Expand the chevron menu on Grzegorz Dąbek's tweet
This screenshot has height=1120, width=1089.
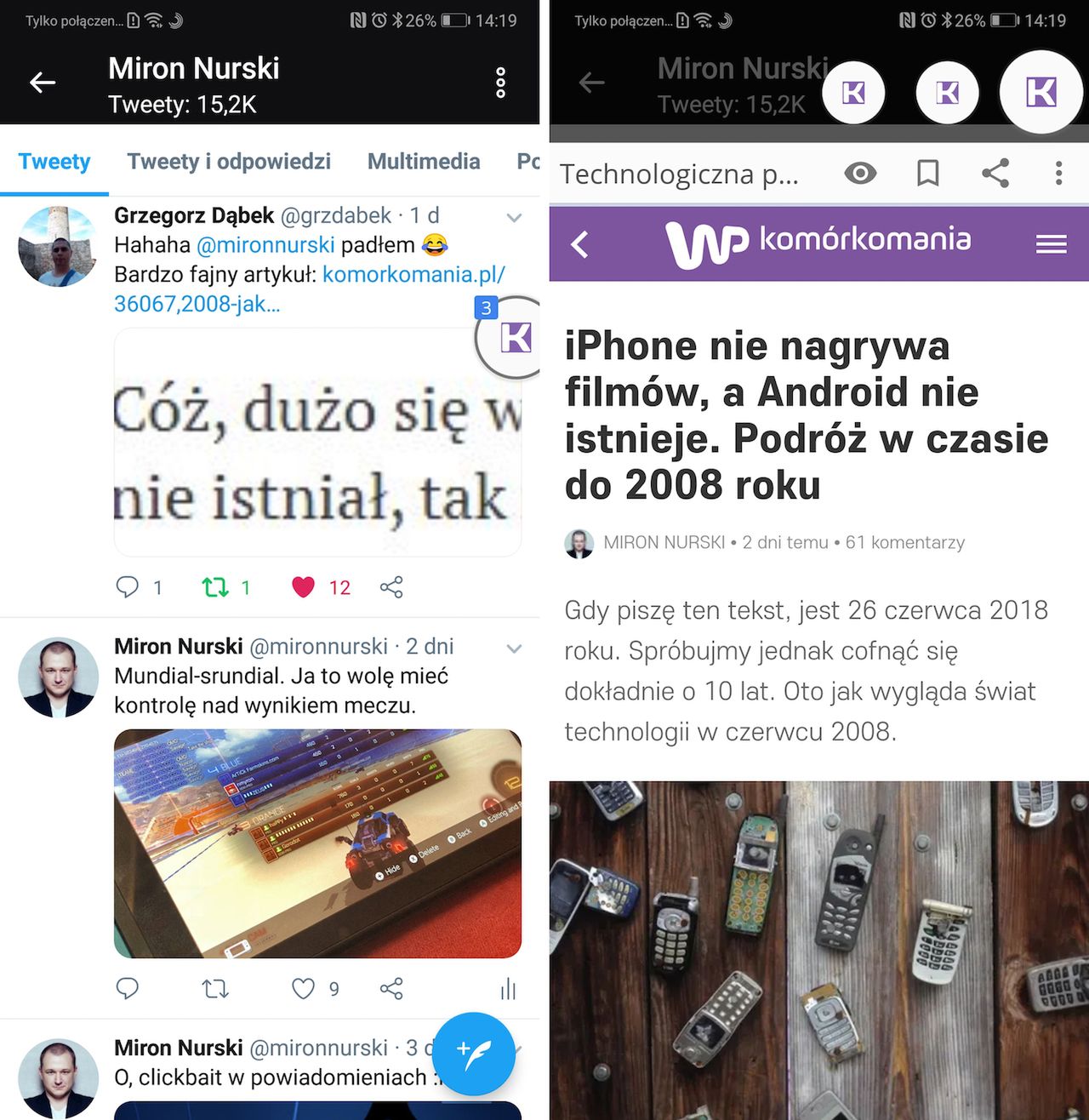point(514,218)
